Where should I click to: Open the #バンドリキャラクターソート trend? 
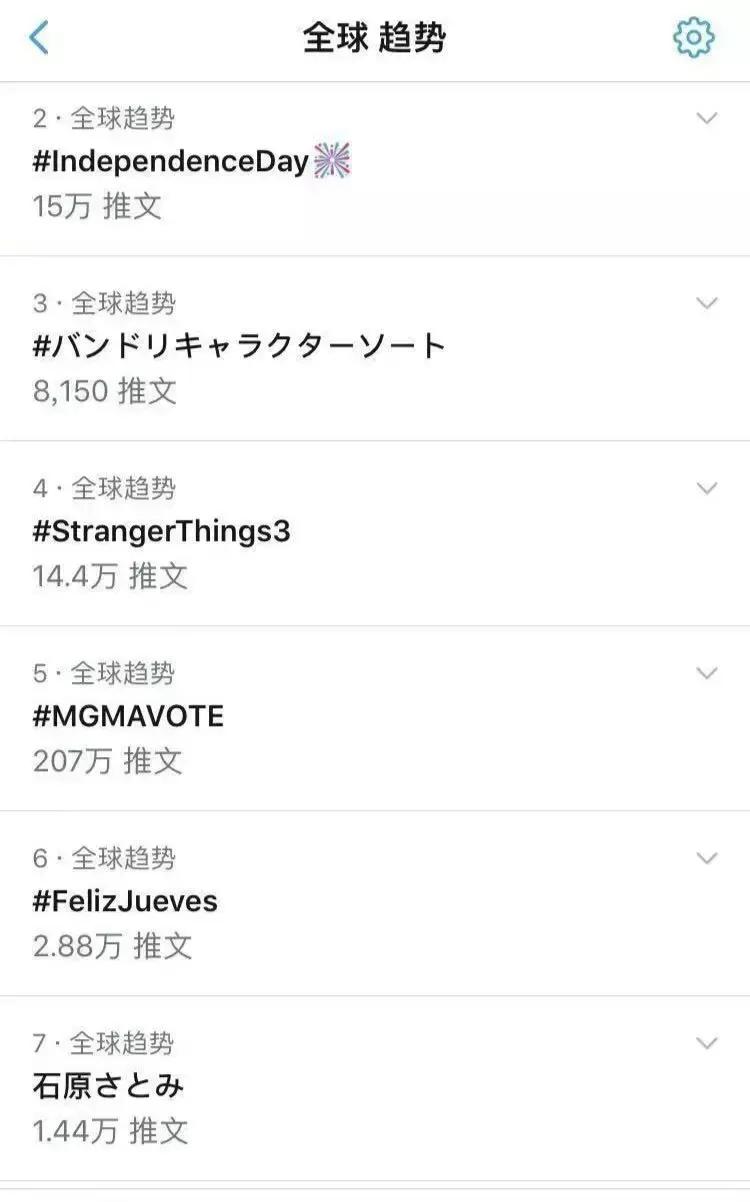pos(239,346)
